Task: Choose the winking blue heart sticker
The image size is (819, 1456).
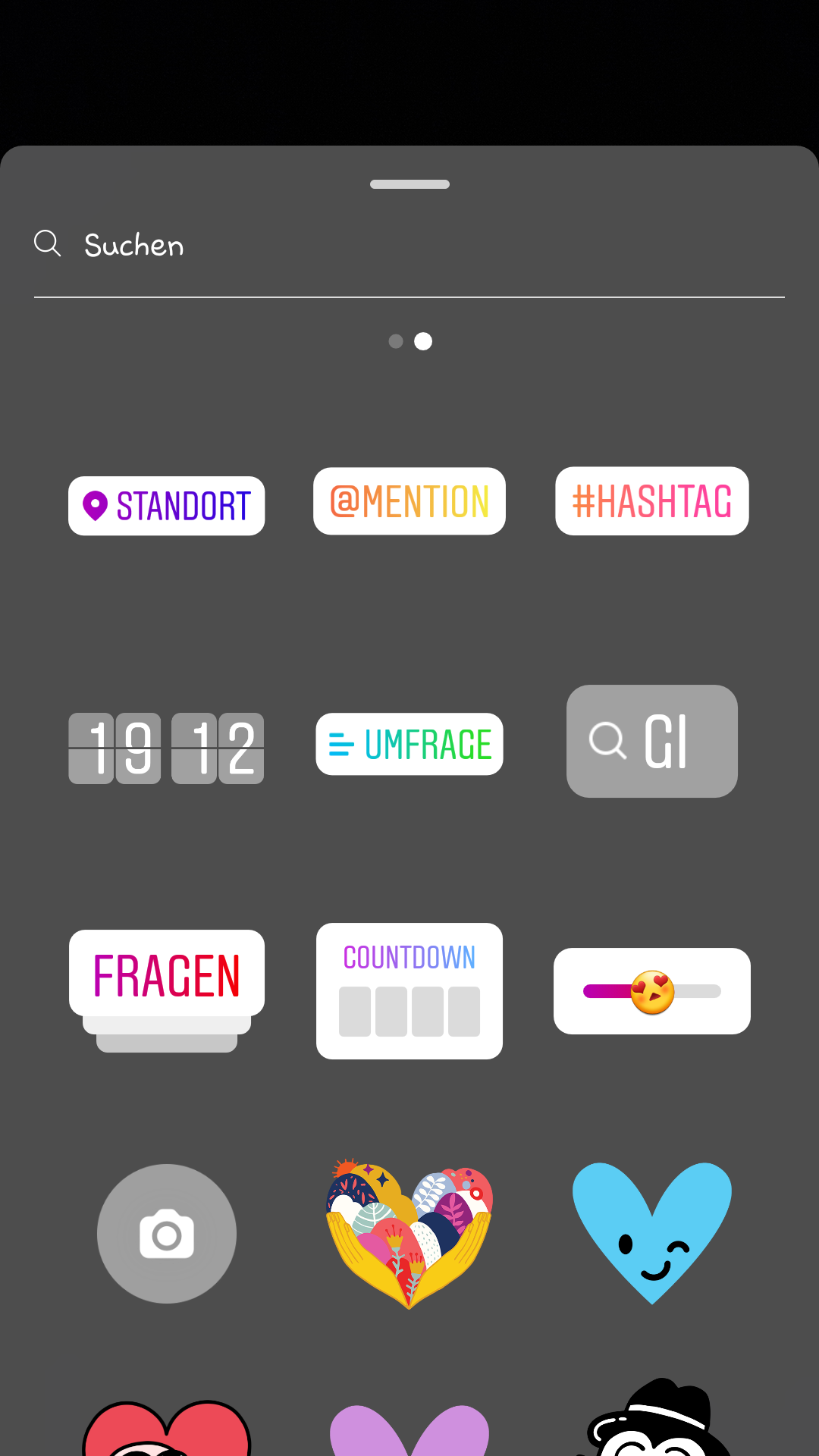Action: point(652,1230)
